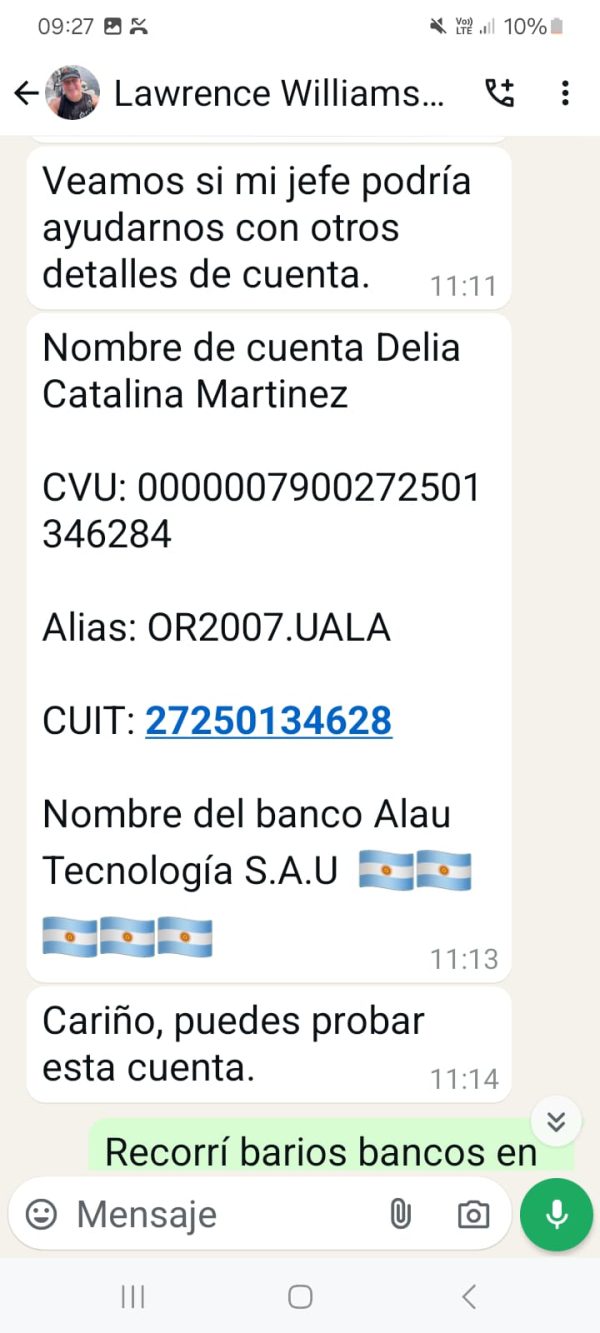This screenshot has height=1333, width=600.
Task: Start a call with Lawrence Williams
Action: pos(499,93)
